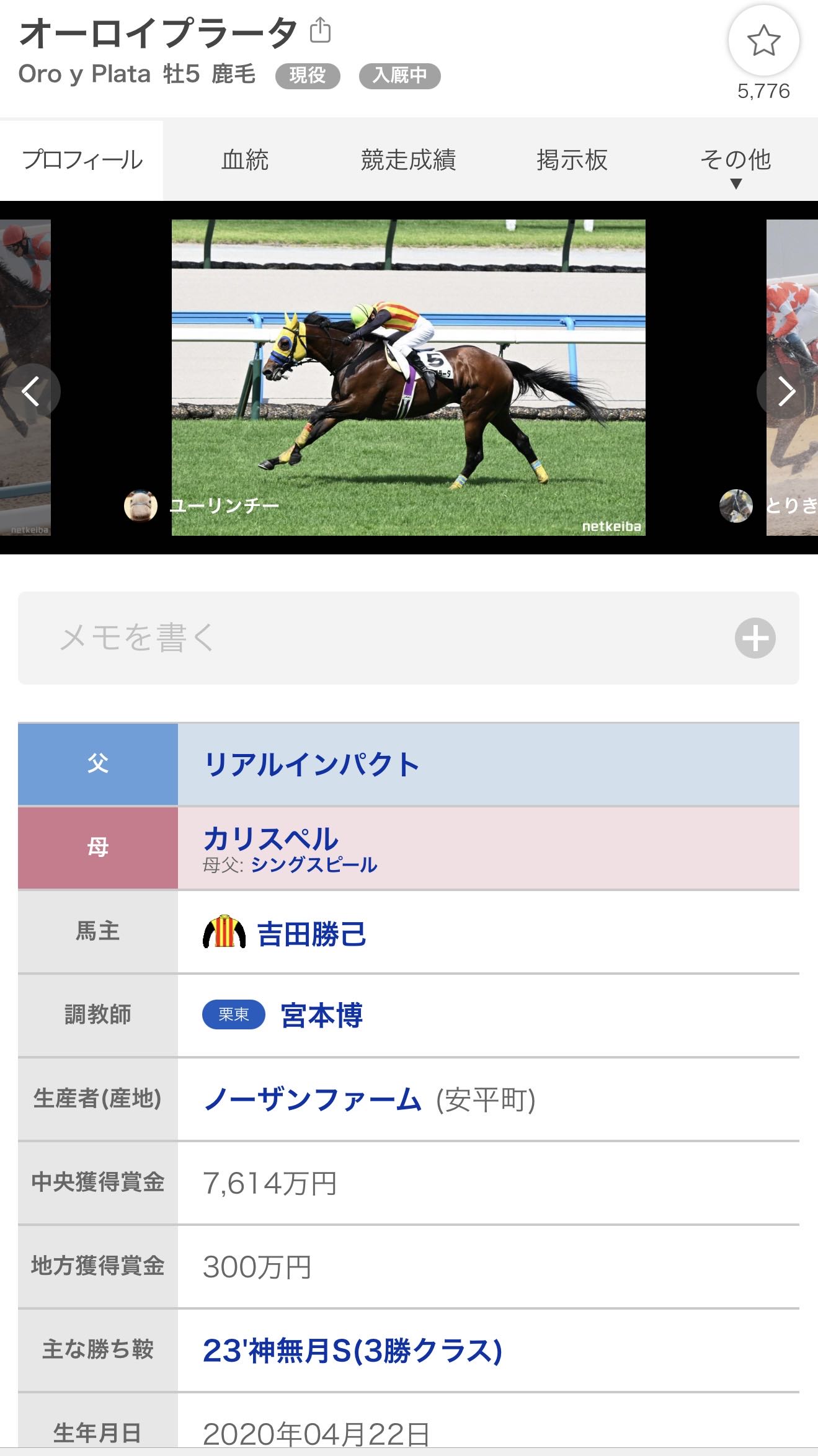Show the next photo in carousel
Viewport: 818px width, 1456px height.
point(786,391)
